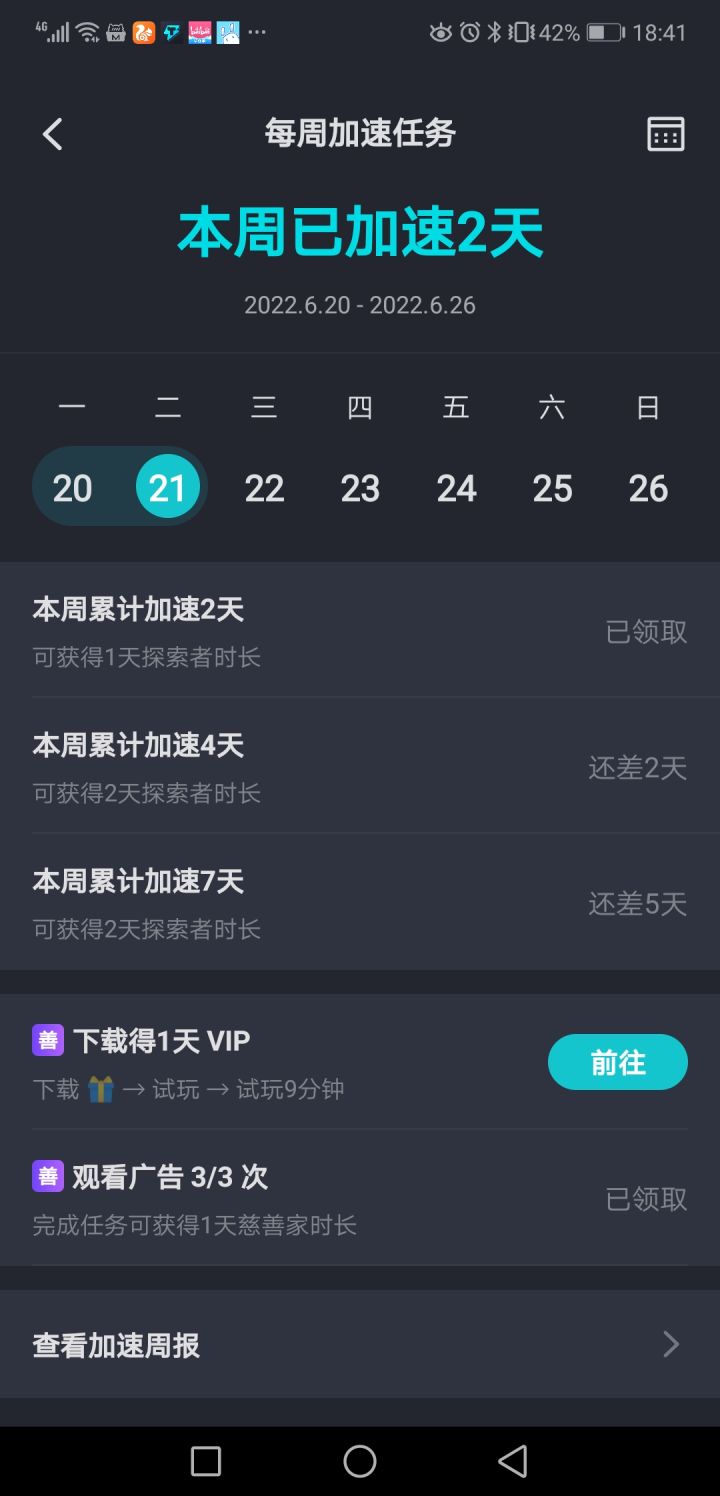
Task: Tap the 前往 button on download task
Action: [617, 1062]
